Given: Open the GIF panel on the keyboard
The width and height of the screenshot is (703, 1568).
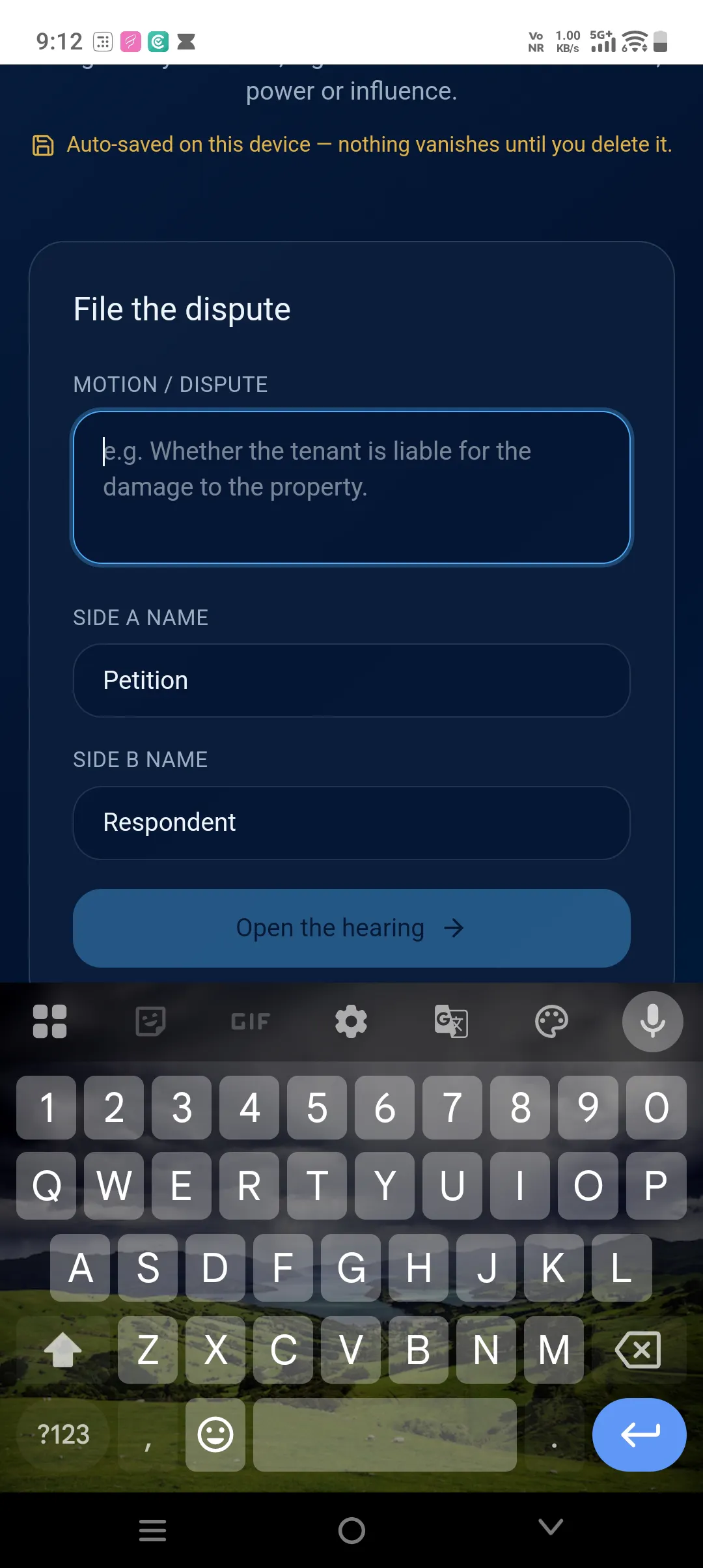Looking at the screenshot, I should pyautogui.click(x=251, y=1021).
